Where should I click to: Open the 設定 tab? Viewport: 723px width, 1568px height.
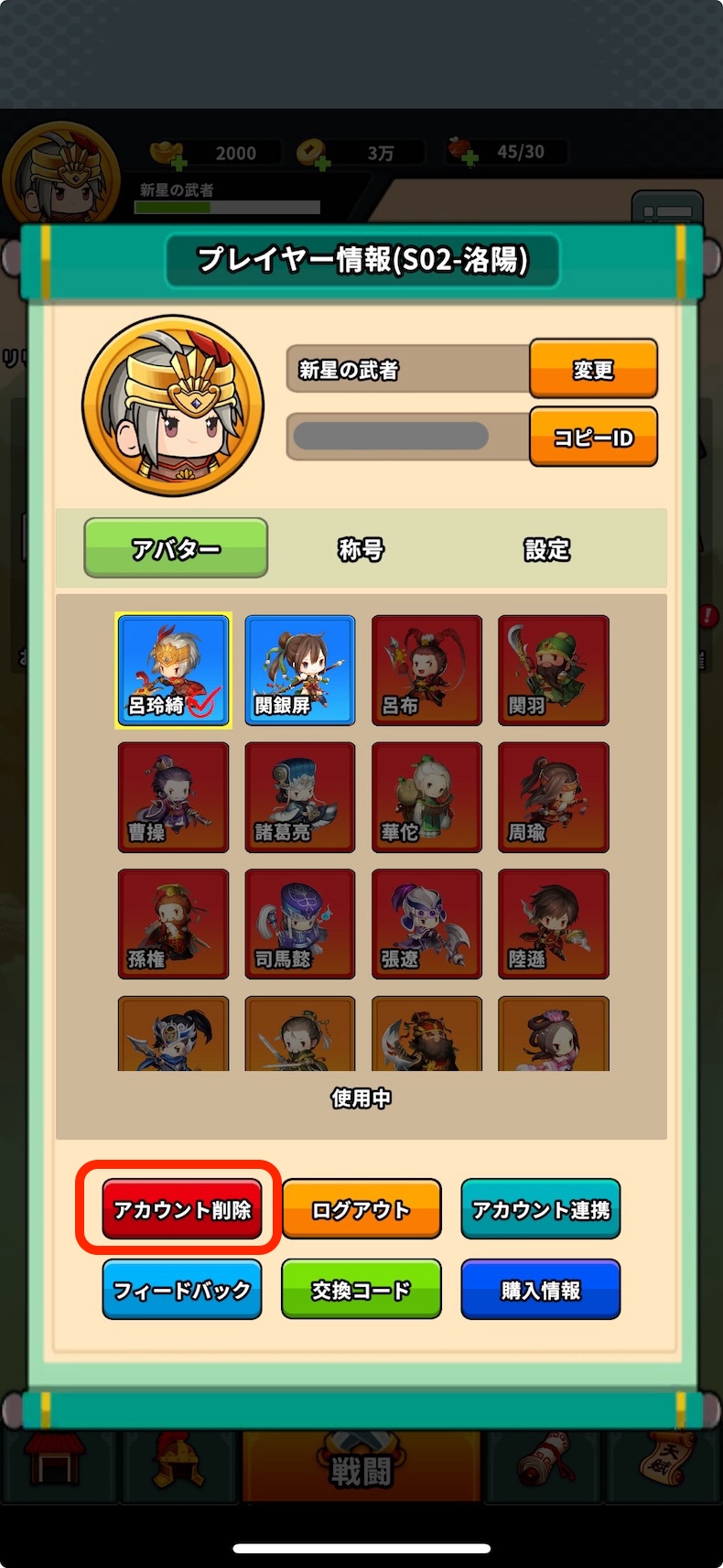tap(546, 548)
